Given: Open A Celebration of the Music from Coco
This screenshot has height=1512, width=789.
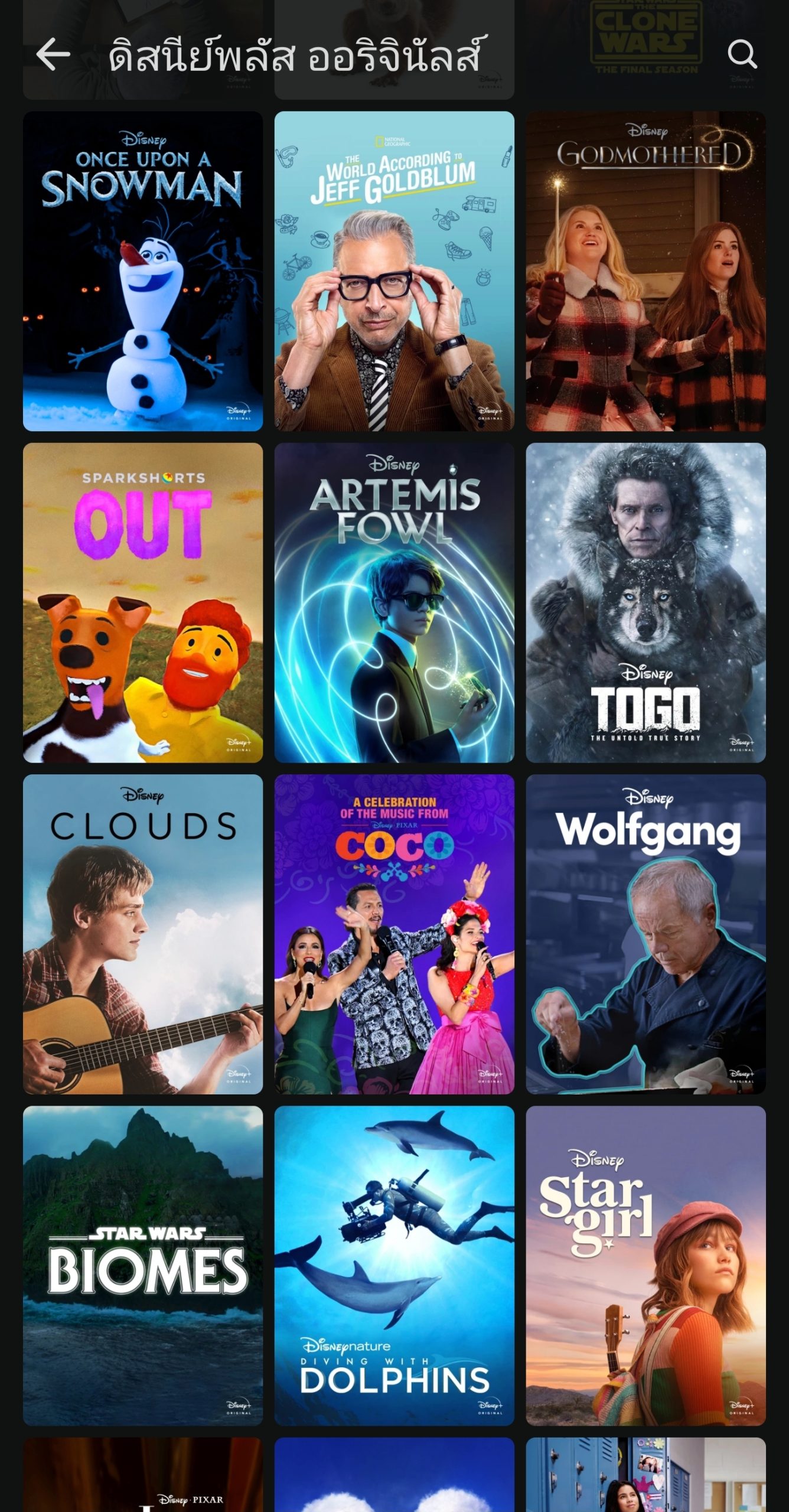Looking at the screenshot, I should click(x=394, y=934).
